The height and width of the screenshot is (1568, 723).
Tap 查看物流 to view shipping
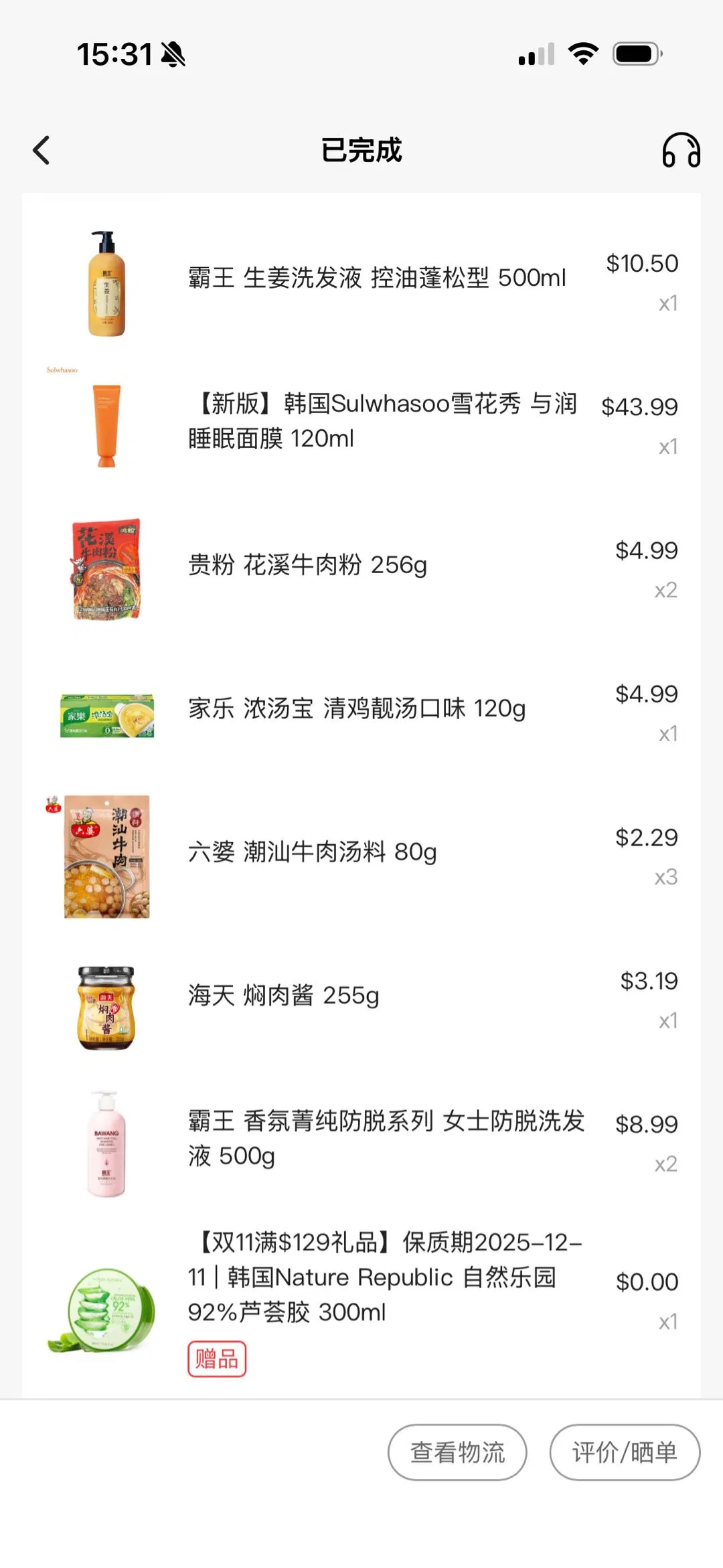pyautogui.click(x=457, y=1452)
